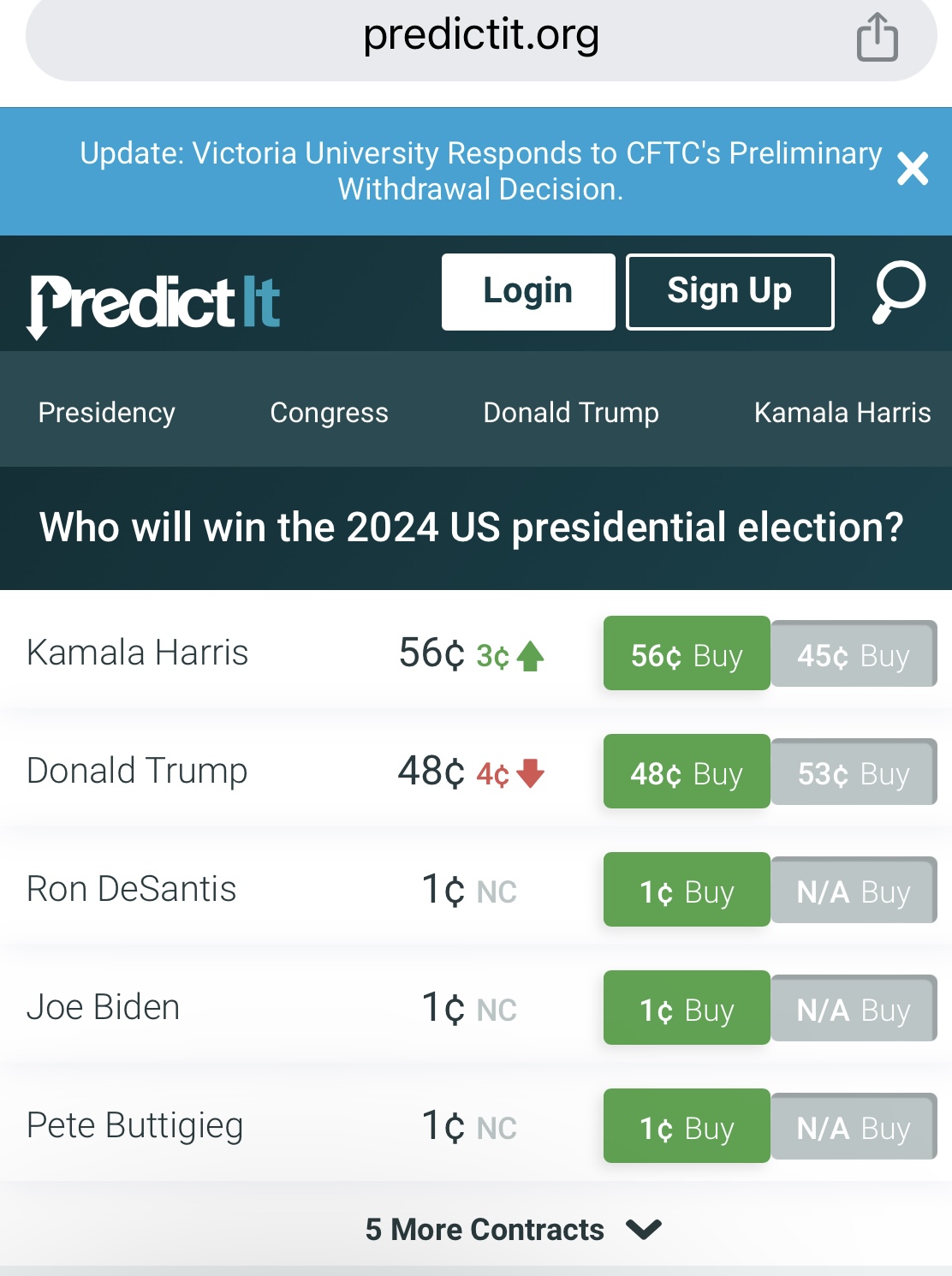This screenshot has width=952, height=1276.
Task: Tap the predictit.org address bar
Action: [x=479, y=36]
